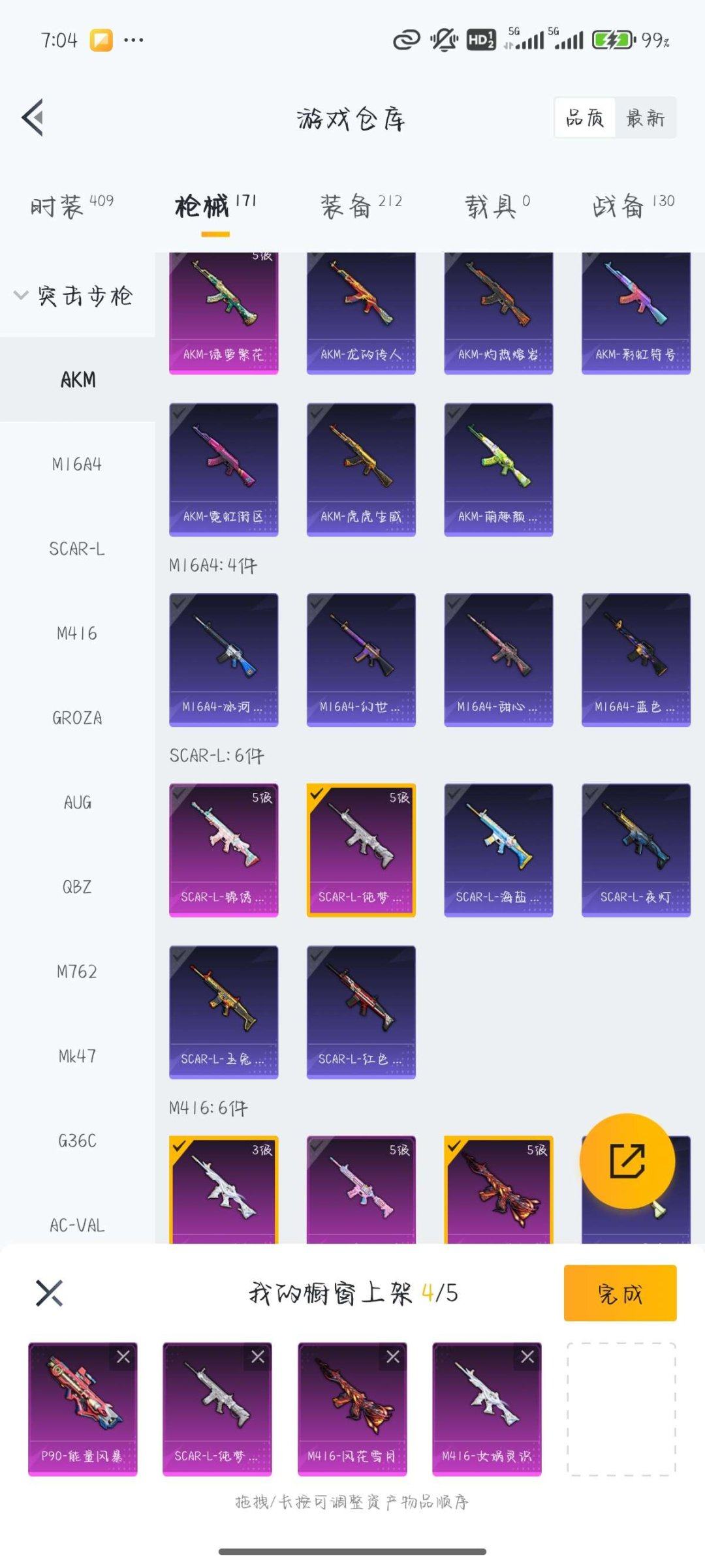Go back using the top-left arrow
This screenshot has width=705, height=1568.
point(33,117)
